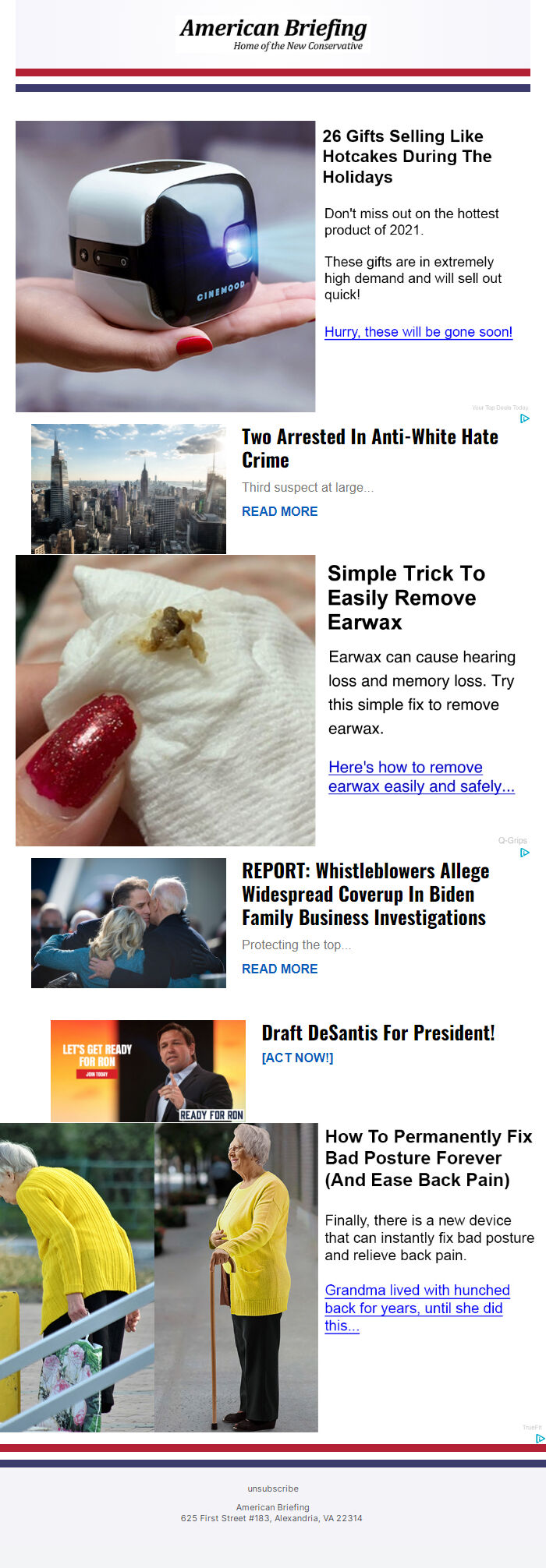
Task: Open the posture fix ad image
Action: [x=159, y=1277]
